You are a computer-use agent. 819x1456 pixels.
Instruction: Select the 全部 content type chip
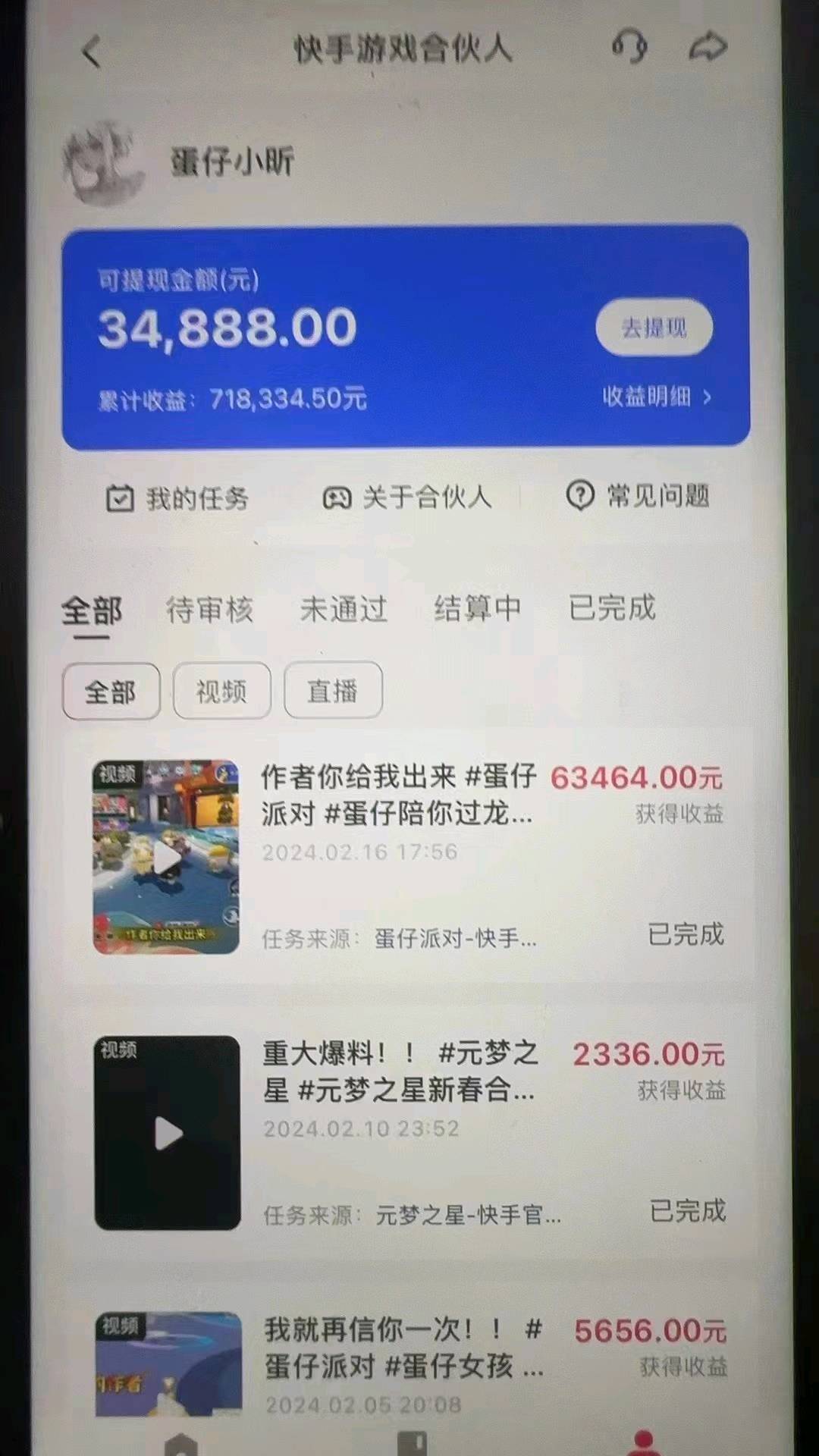[111, 692]
